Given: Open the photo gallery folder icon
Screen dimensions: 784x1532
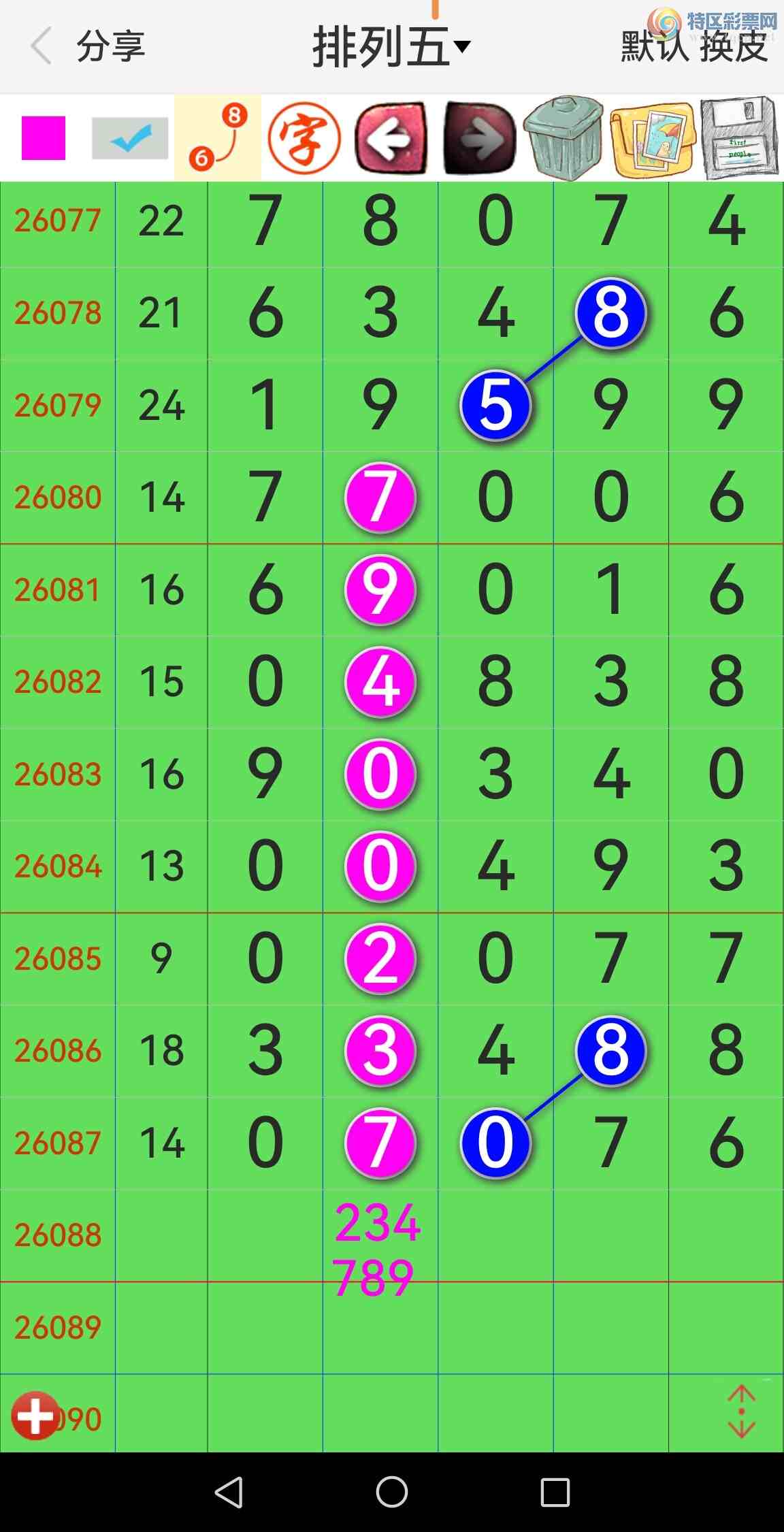Looking at the screenshot, I should pyautogui.click(x=652, y=138).
